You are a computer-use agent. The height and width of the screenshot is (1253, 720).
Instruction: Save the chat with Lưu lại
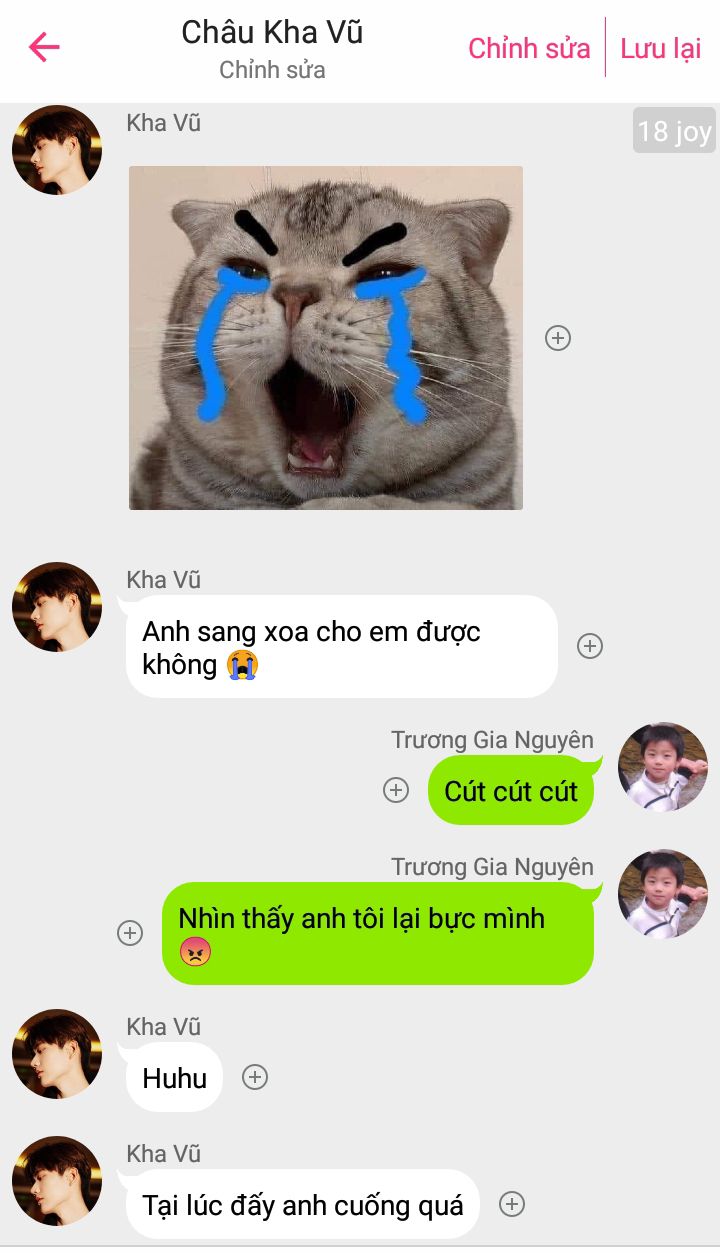(x=661, y=48)
